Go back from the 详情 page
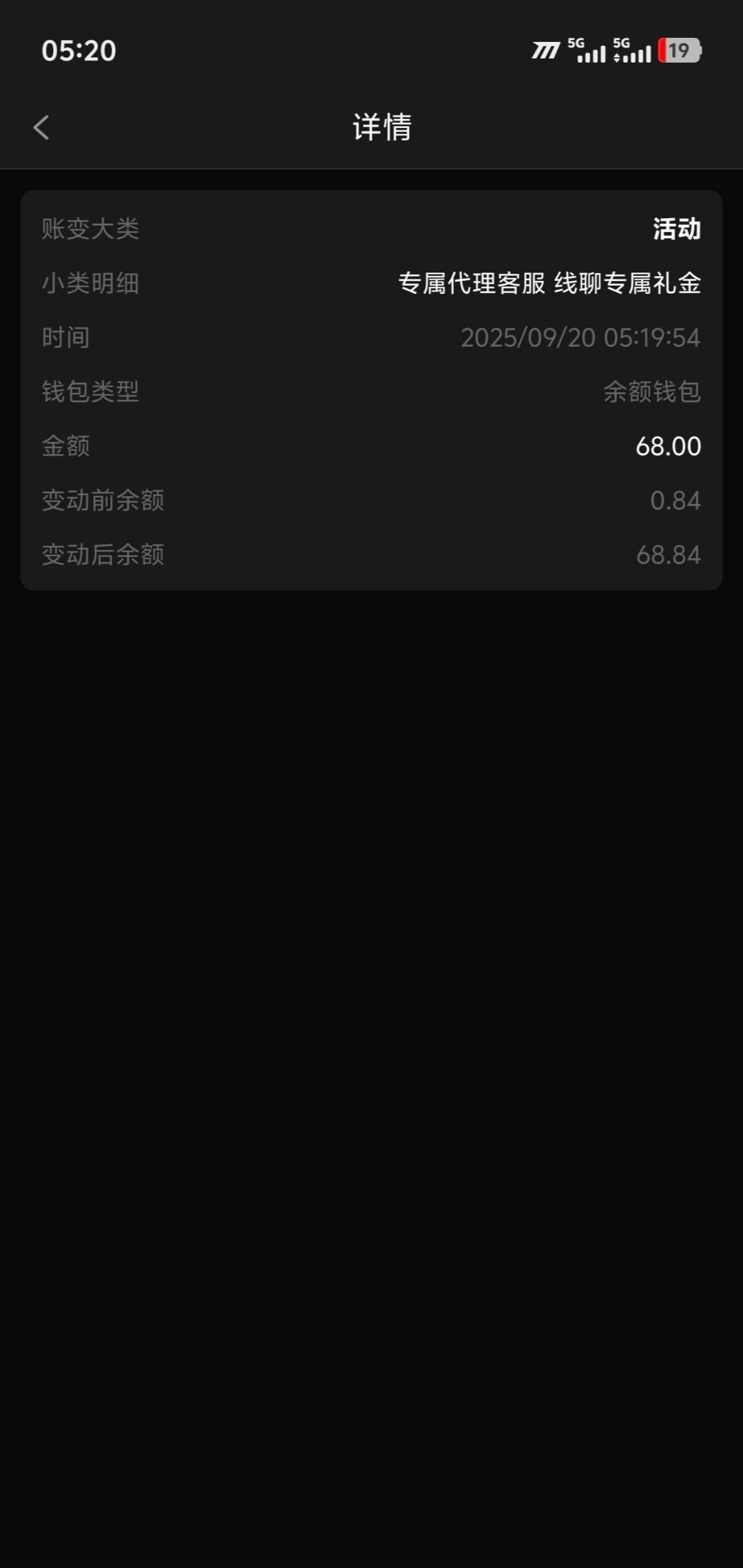Screen dimensions: 743x1568 point(41,127)
